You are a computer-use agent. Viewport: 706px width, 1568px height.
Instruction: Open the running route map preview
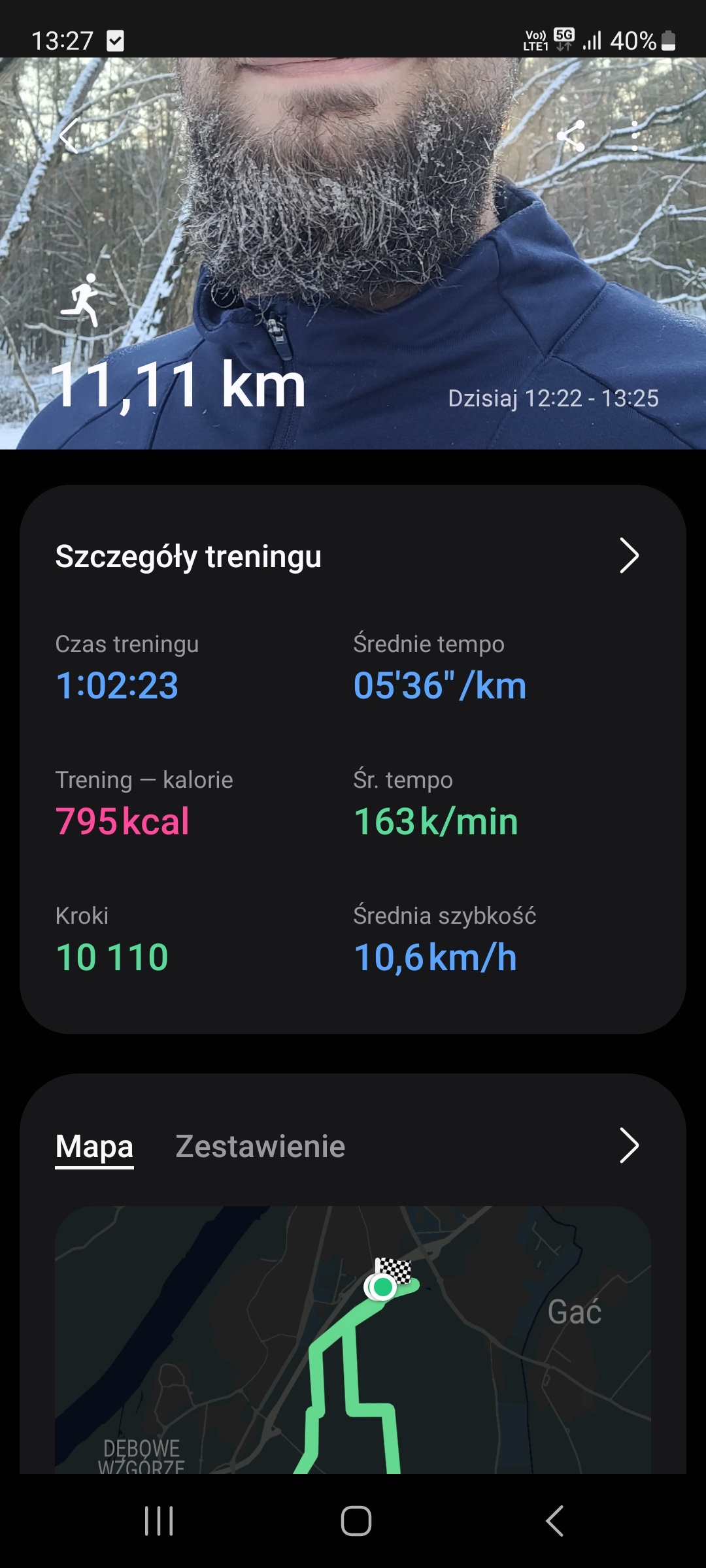click(353, 1339)
